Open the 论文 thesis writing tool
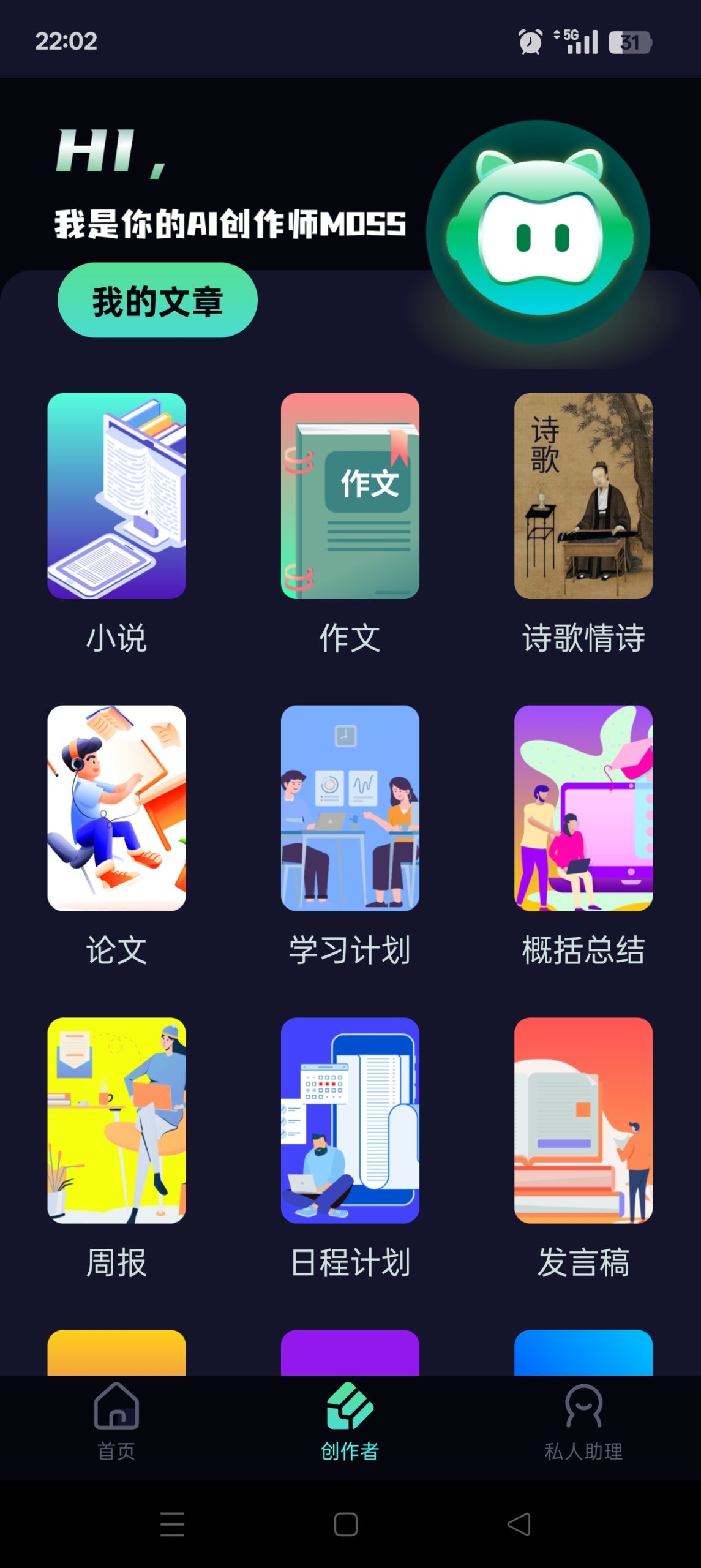 (116, 809)
